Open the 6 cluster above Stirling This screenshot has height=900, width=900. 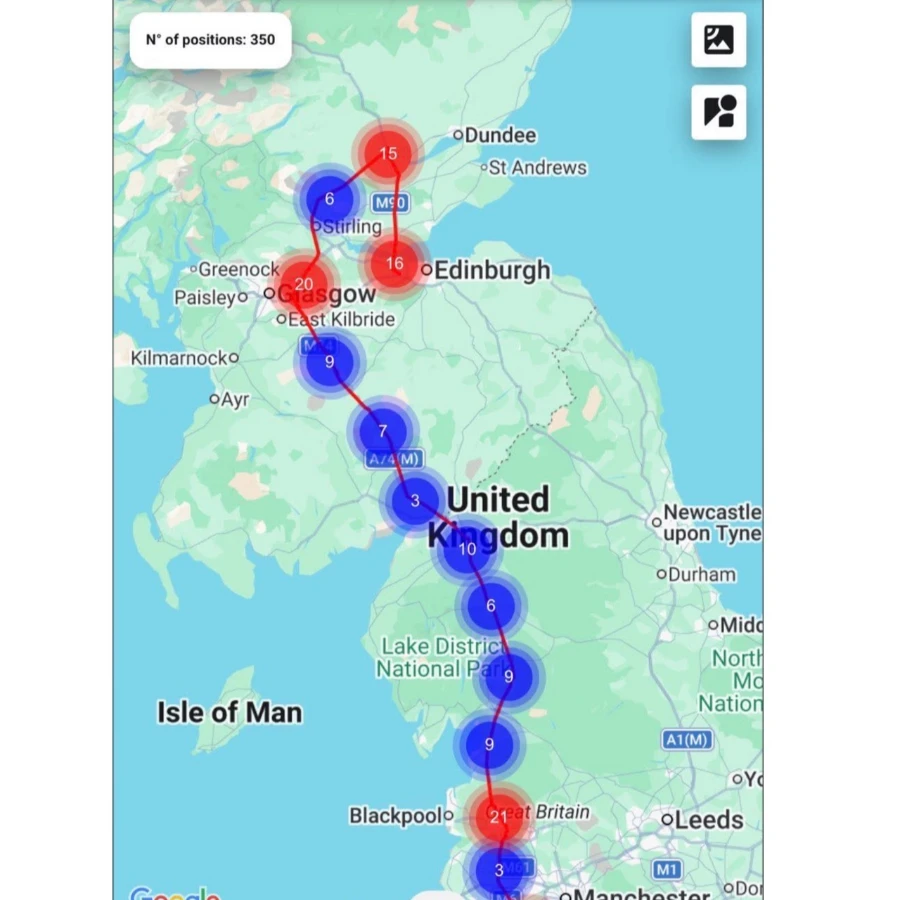tap(329, 199)
